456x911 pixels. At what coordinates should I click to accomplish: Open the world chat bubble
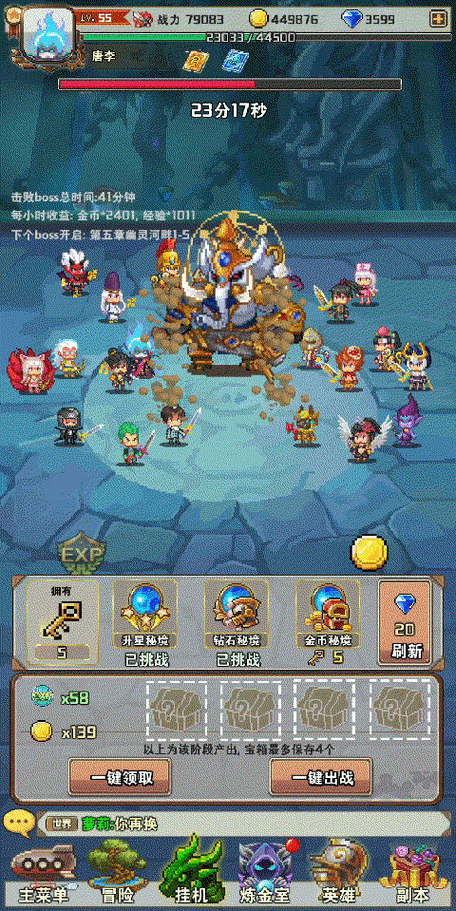click(18, 823)
